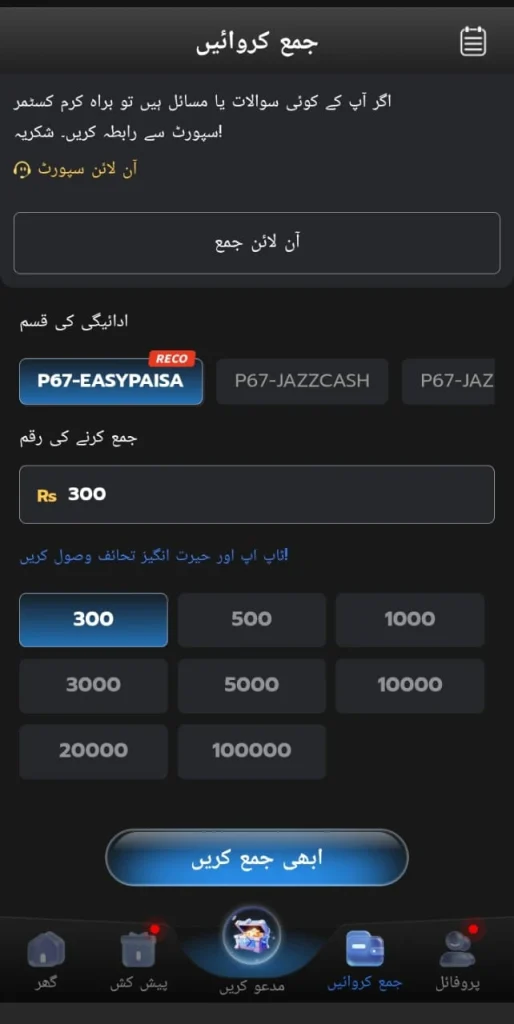Select the 20000 amount chip
514x1024 pixels.
click(x=93, y=751)
